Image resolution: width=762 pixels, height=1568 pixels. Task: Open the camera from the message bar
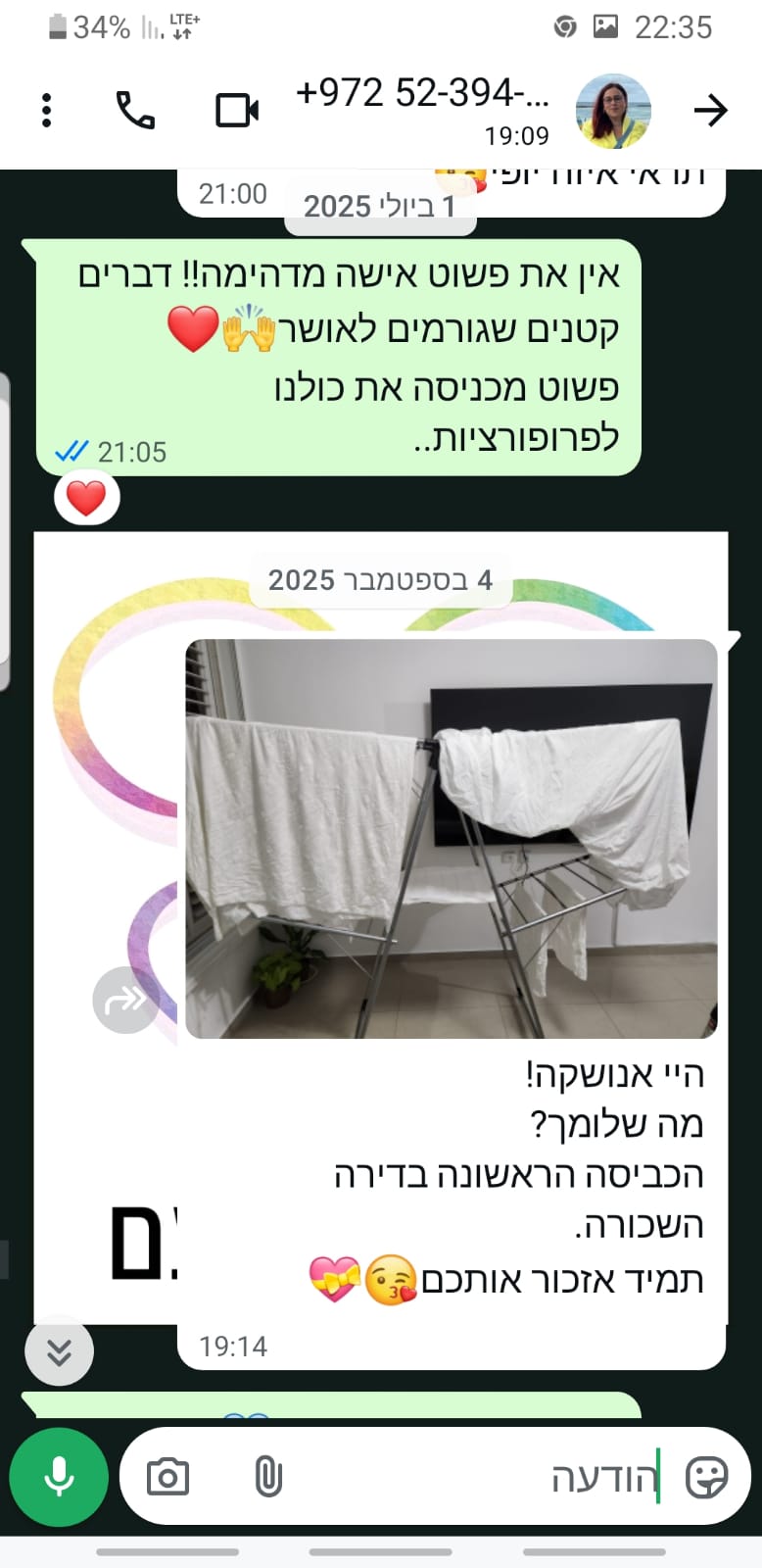pos(167,1477)
